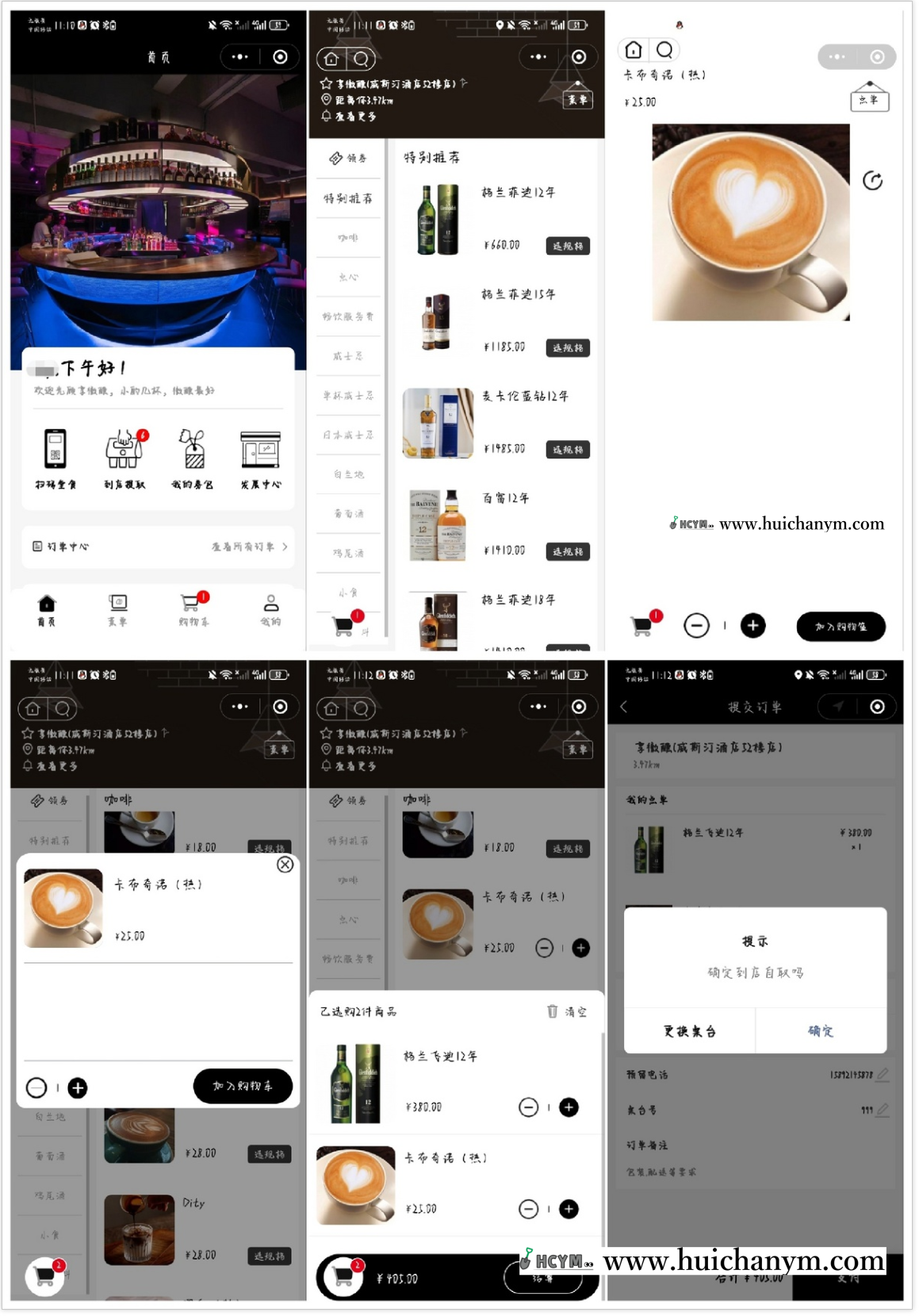Confirm self-pickup by tapping 确定
919x1316 pixels.
click(x=821, y=1030)
